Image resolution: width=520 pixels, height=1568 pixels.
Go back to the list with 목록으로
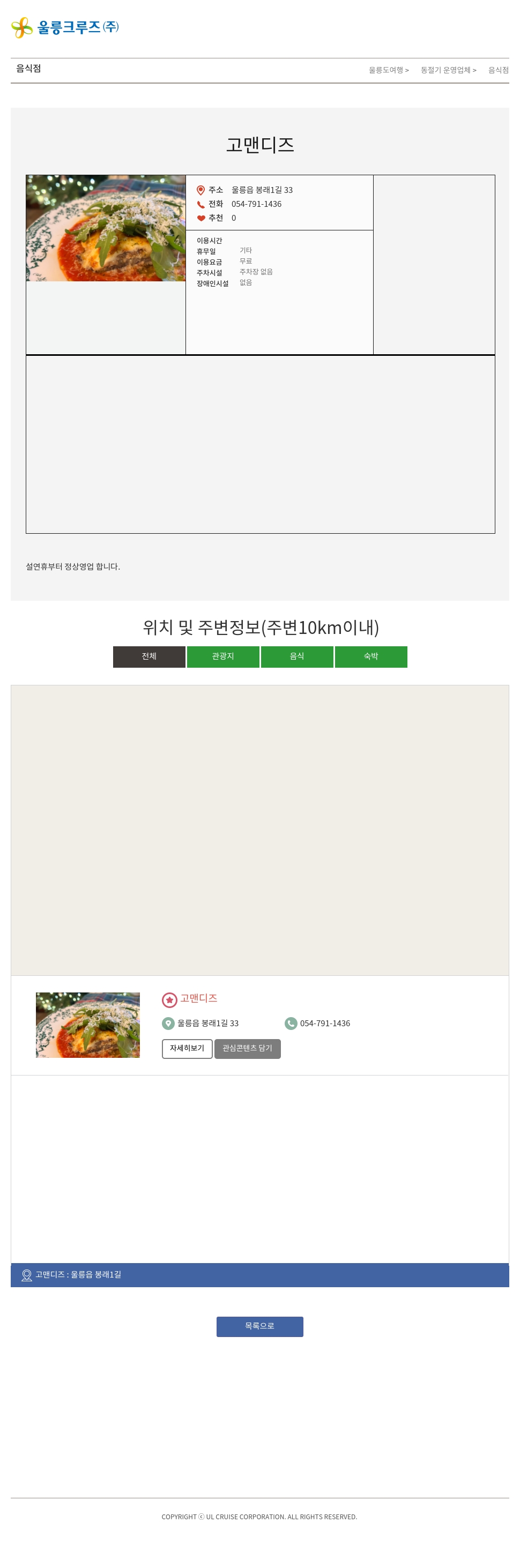coord(259,1326)
